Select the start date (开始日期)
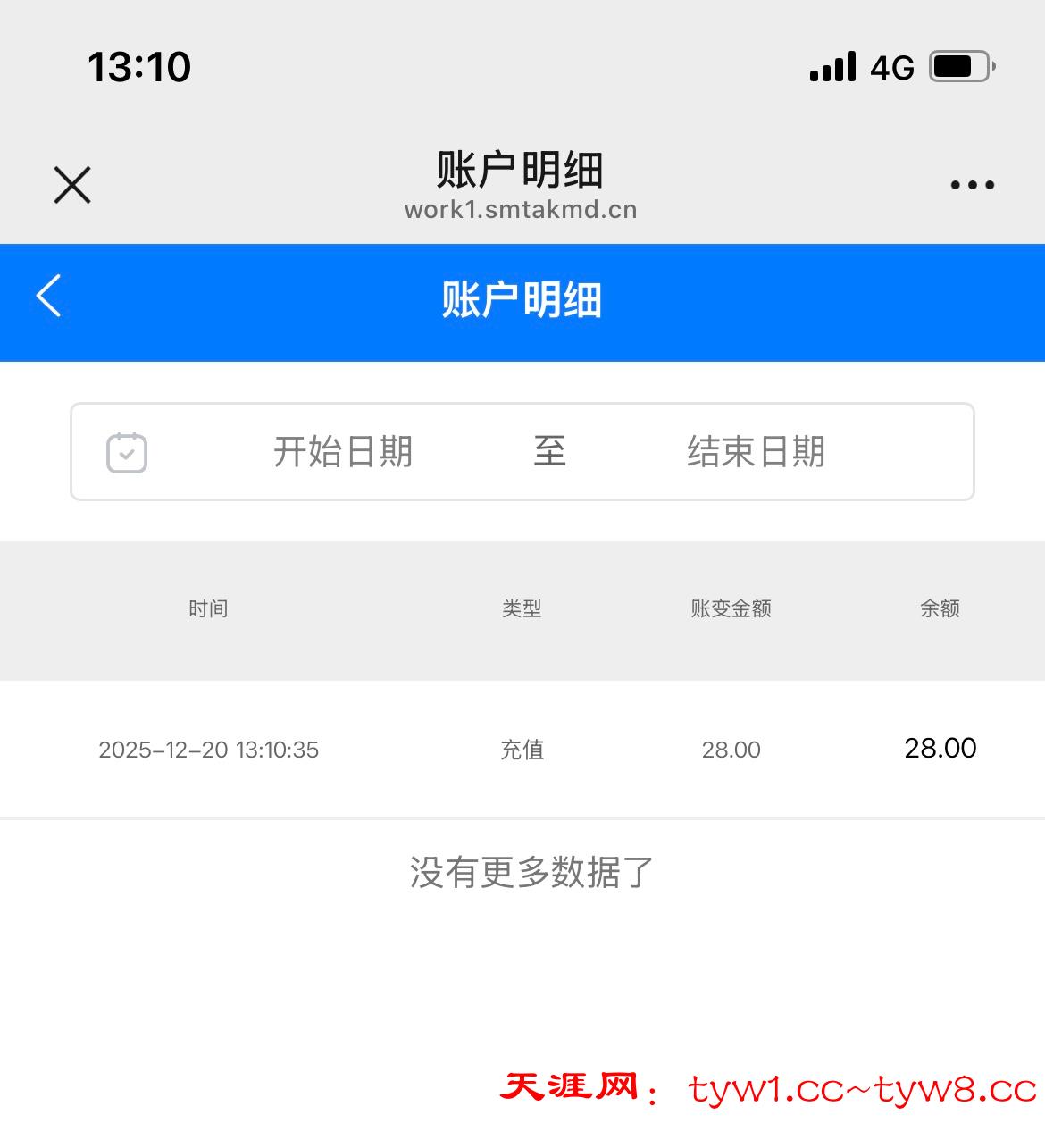1045x1148 pixels. pyautogui.click(x=343, y=452)
